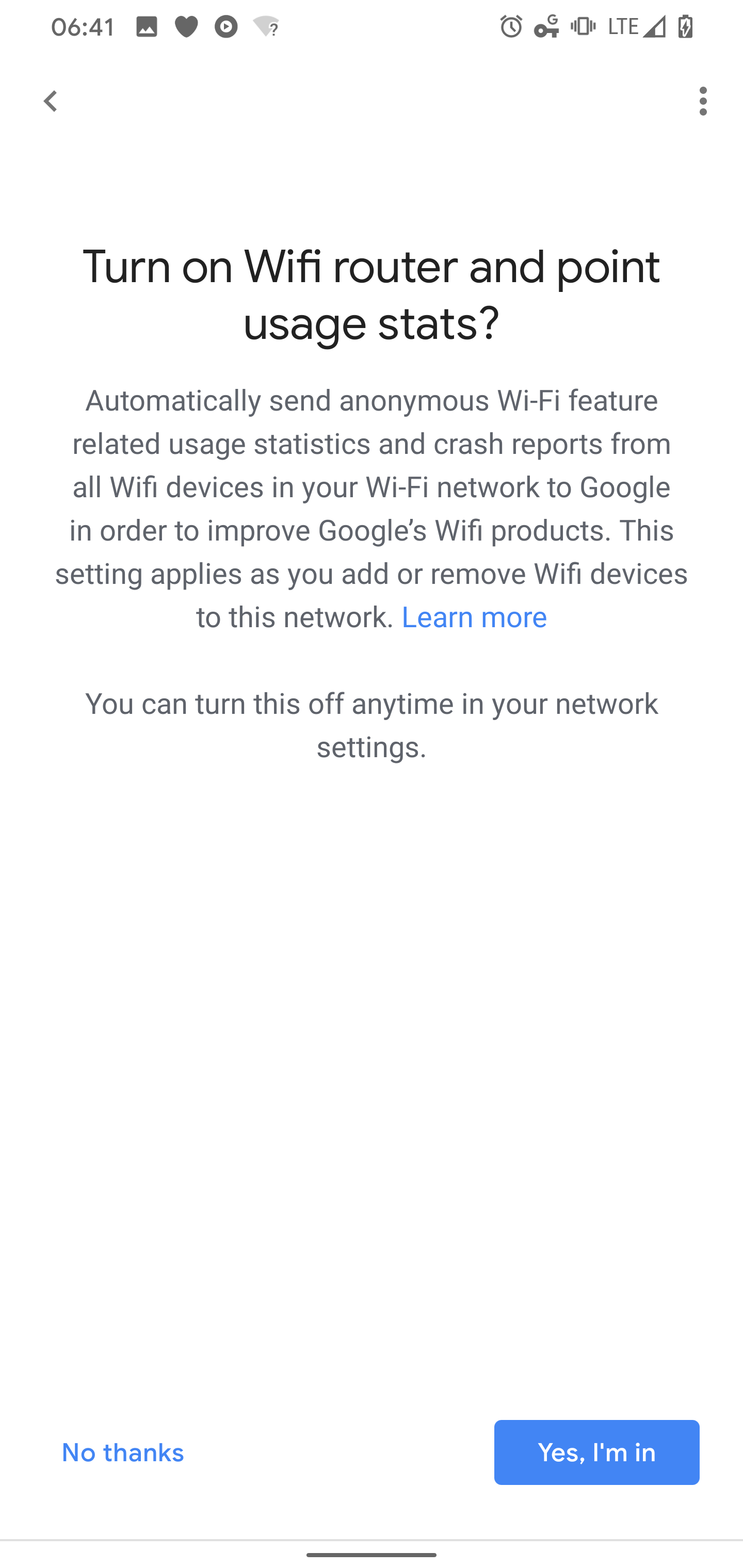Tap the Wi-Fi question mark status icon

[266, 27]
